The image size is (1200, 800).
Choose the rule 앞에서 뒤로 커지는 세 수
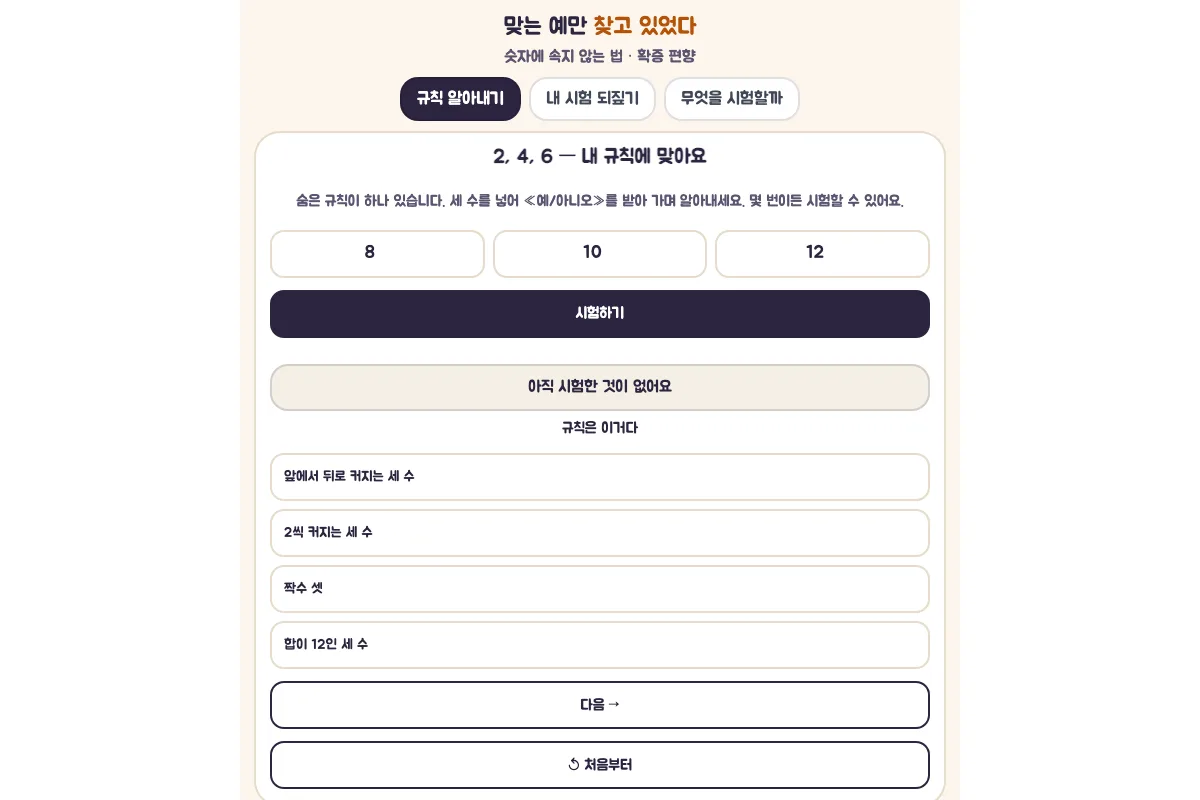(x=600, y=477)
